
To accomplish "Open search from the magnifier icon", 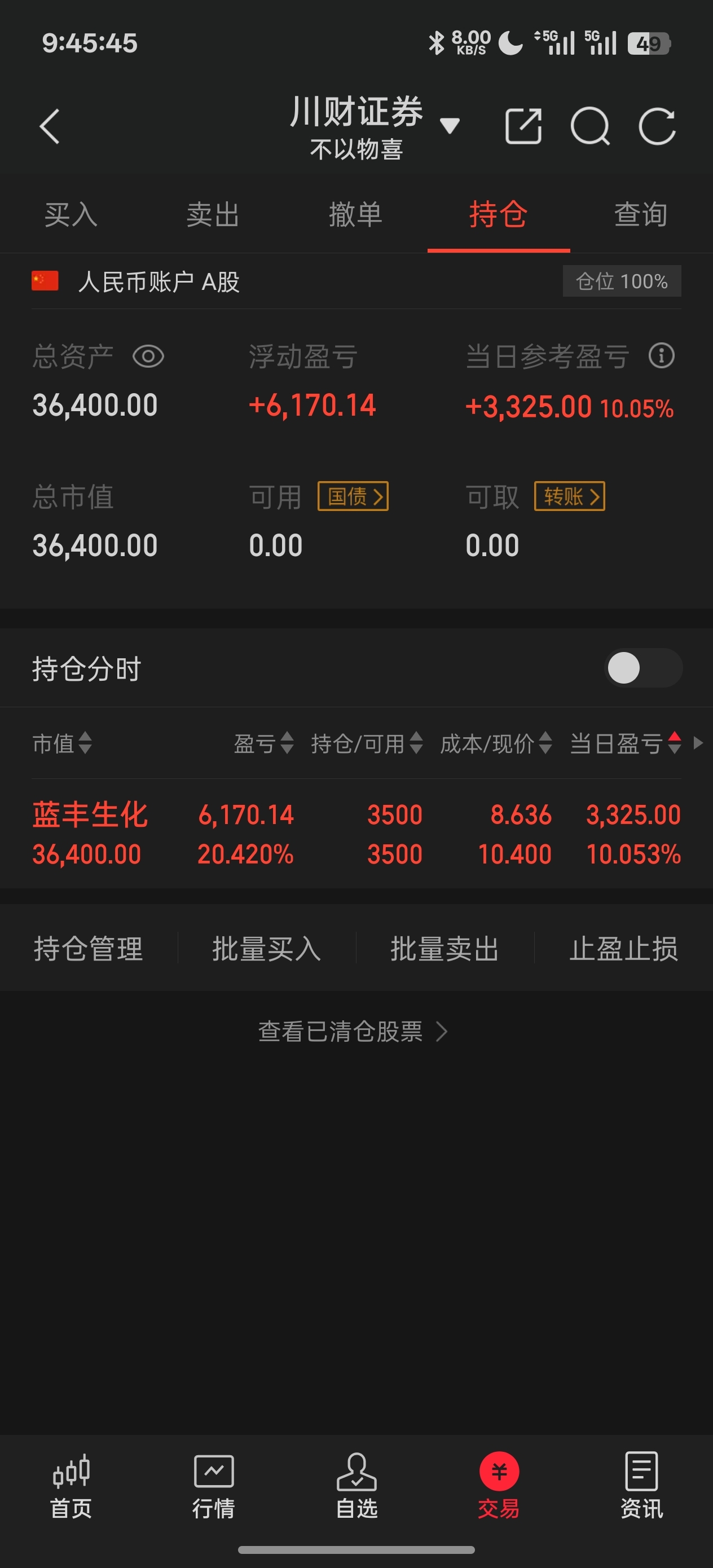I will (589, 126).
